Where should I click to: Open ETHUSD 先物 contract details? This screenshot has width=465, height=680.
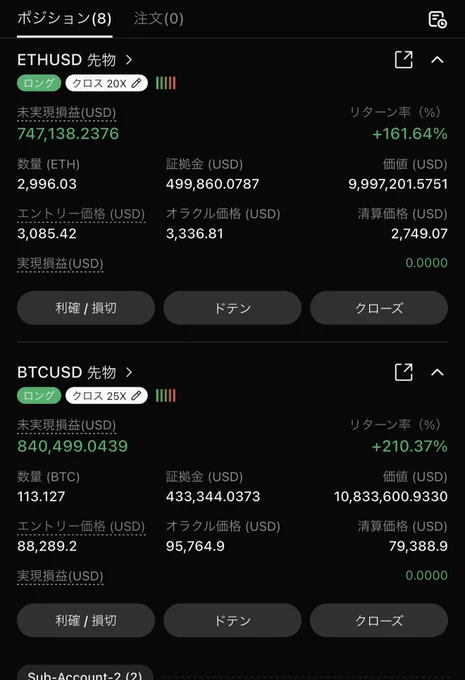pyautogui.click(x=75, y=60)
